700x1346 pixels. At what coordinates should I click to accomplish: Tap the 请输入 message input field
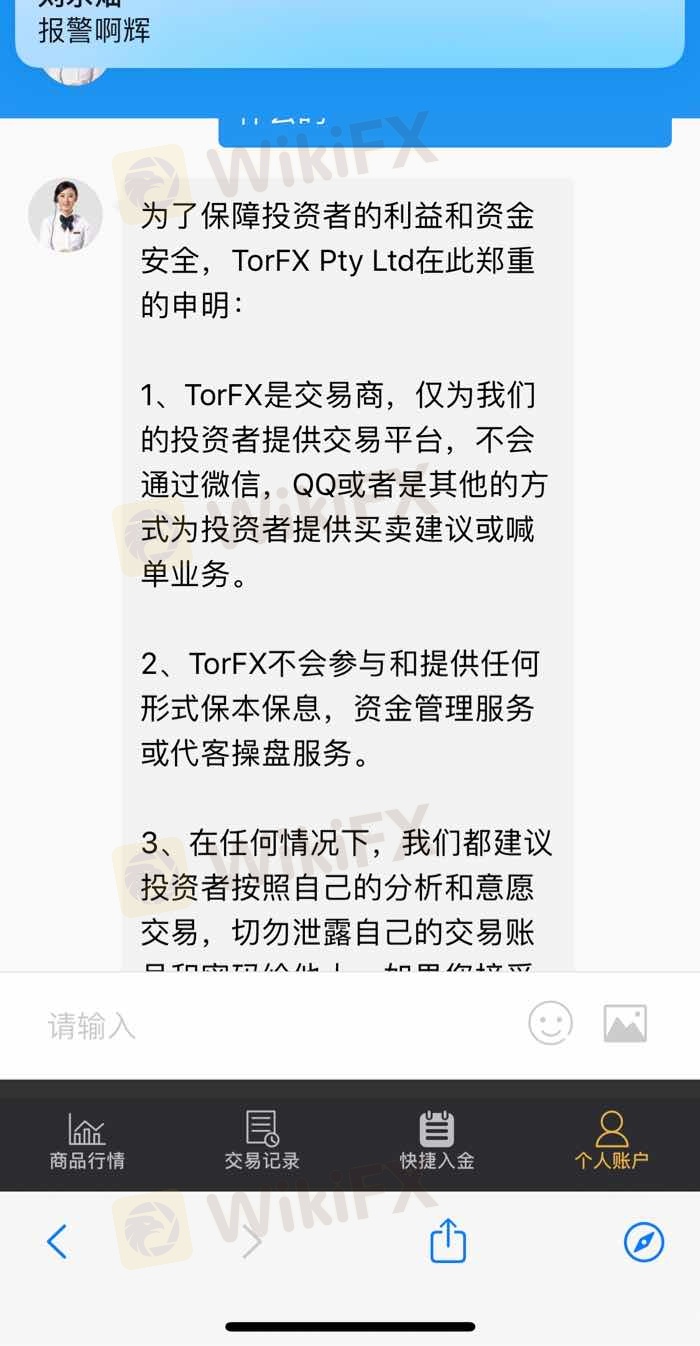[x=270, y=1026]
